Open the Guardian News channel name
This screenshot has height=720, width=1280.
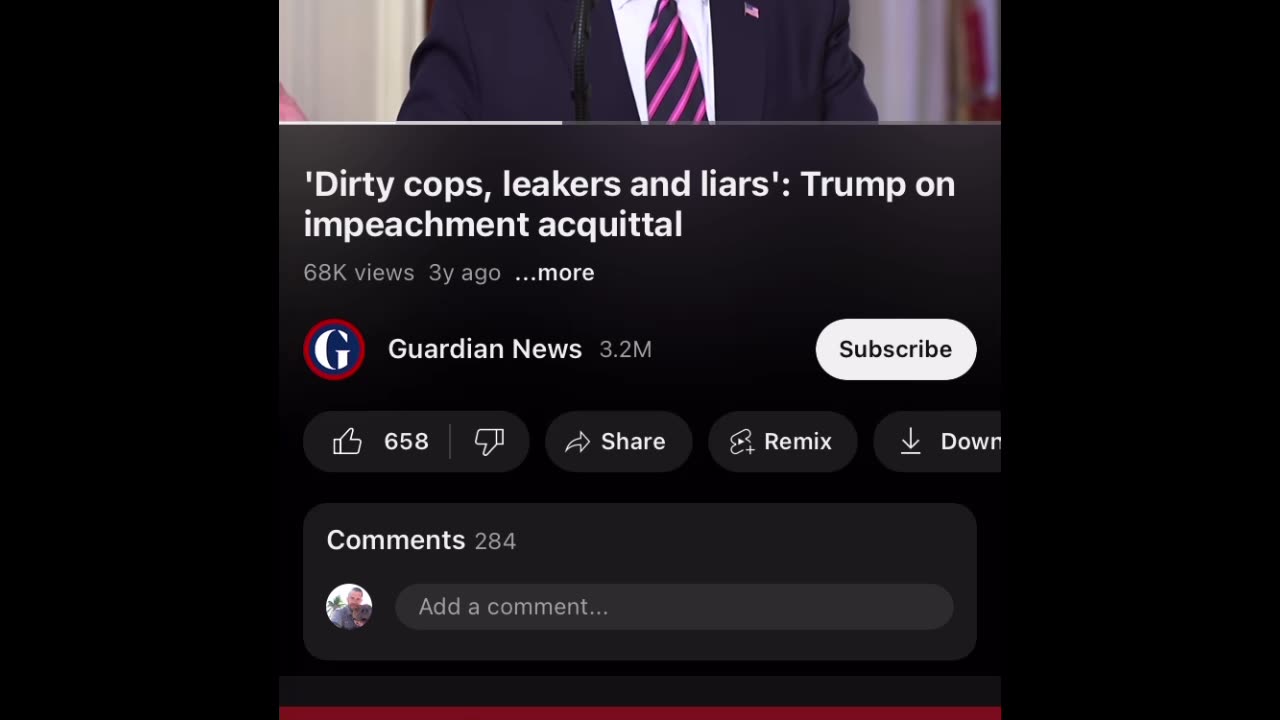(x=485, y=349)
